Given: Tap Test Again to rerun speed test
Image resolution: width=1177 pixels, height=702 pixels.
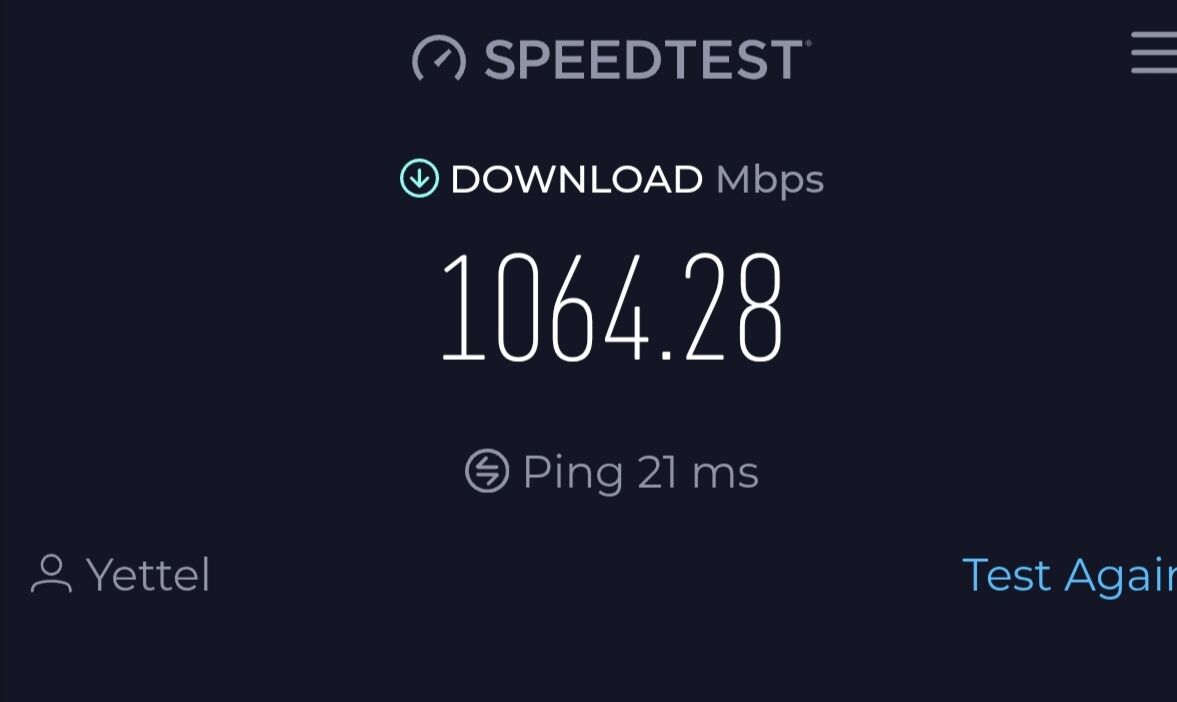Looking at the screenshot, I should [1068, 575].
